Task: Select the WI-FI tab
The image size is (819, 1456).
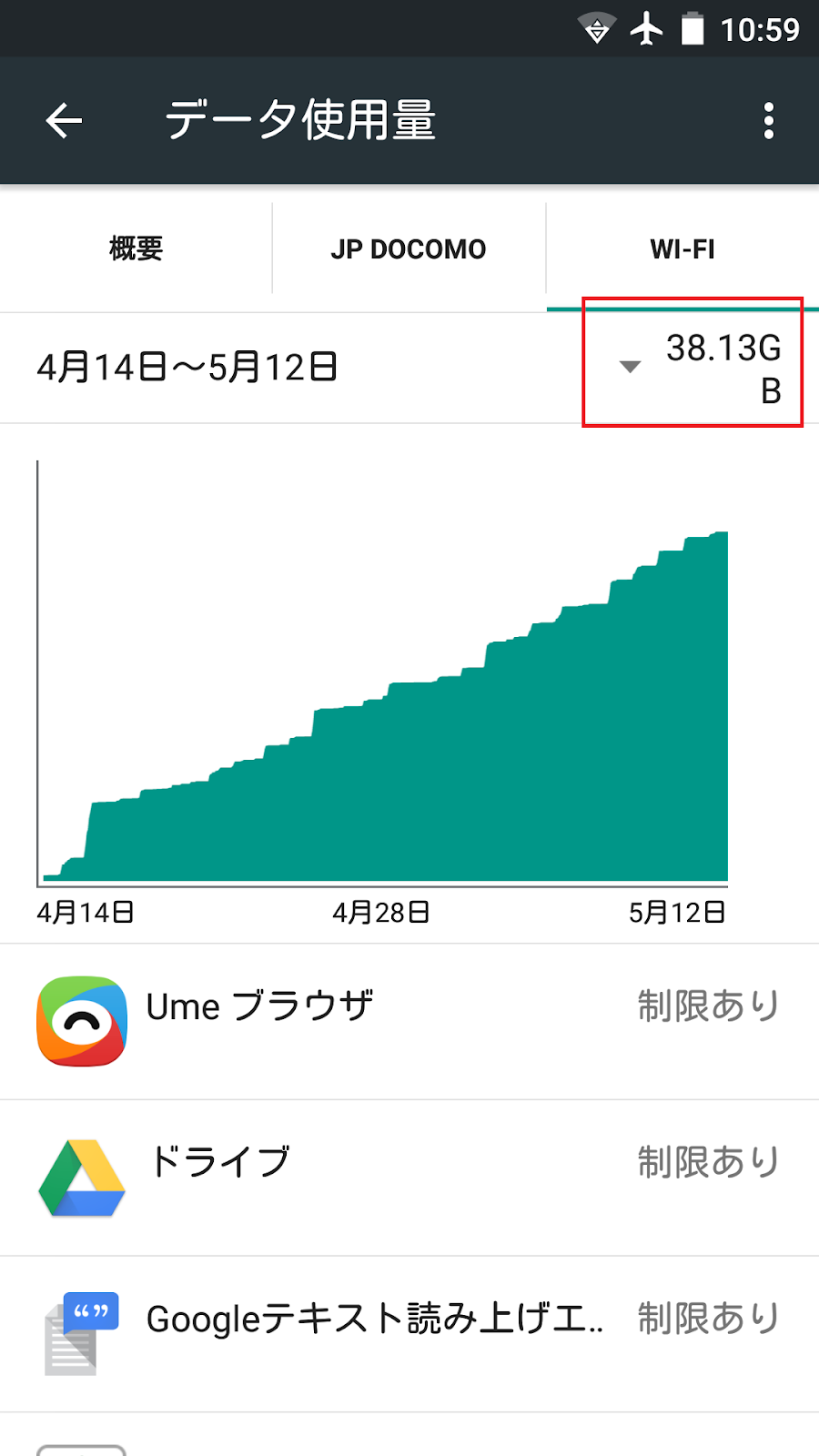Action: tap(682, 248)
